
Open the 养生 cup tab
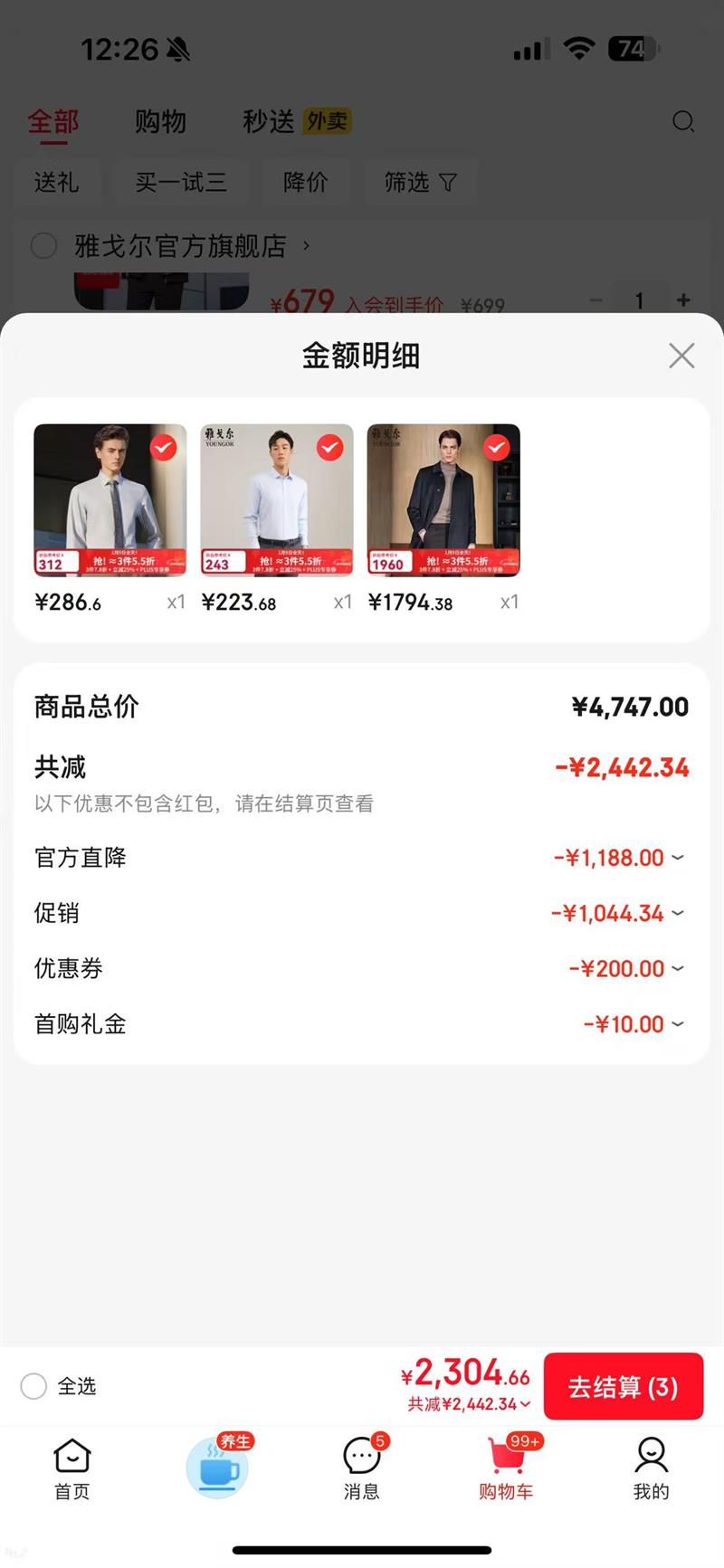(x=217, y=1466)
